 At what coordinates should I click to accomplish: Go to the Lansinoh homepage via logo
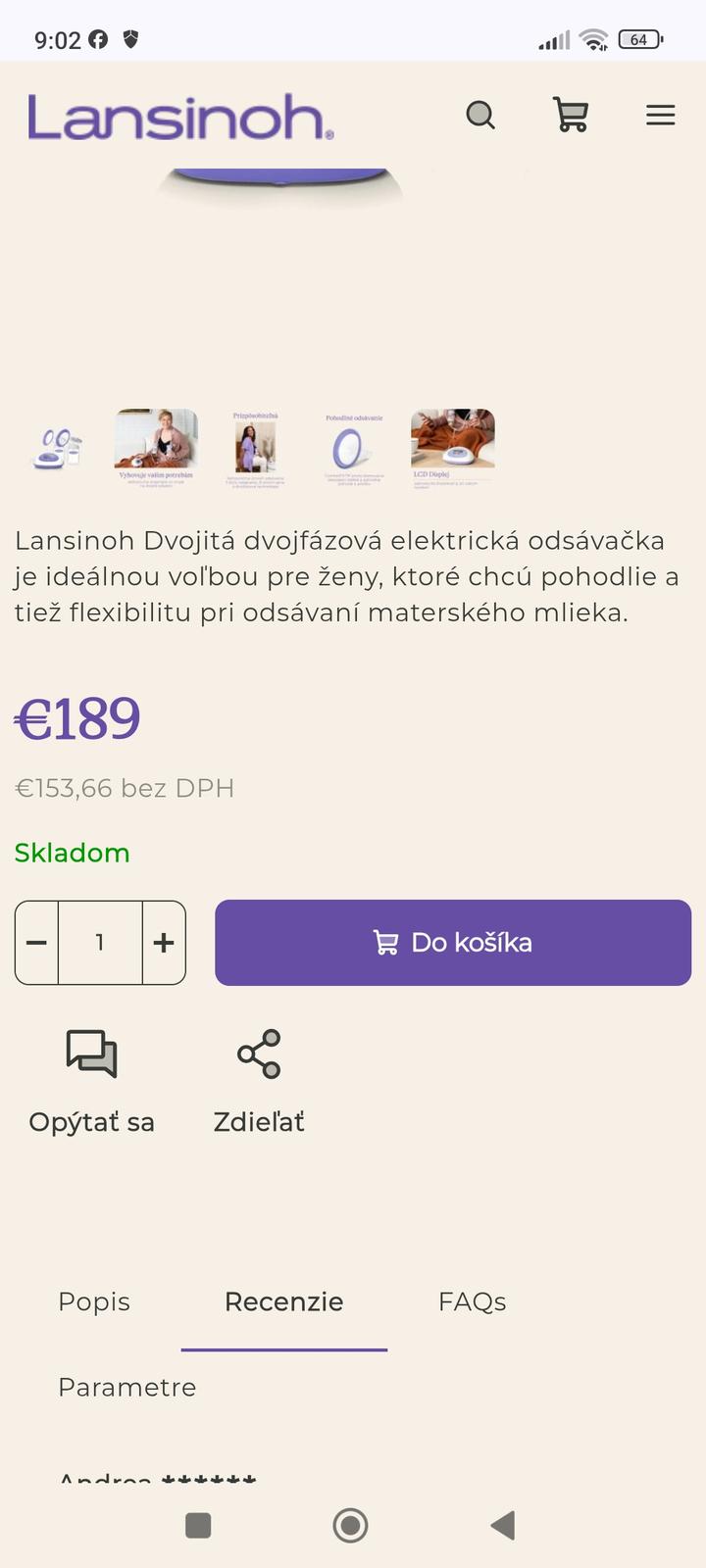coord(180,118)
